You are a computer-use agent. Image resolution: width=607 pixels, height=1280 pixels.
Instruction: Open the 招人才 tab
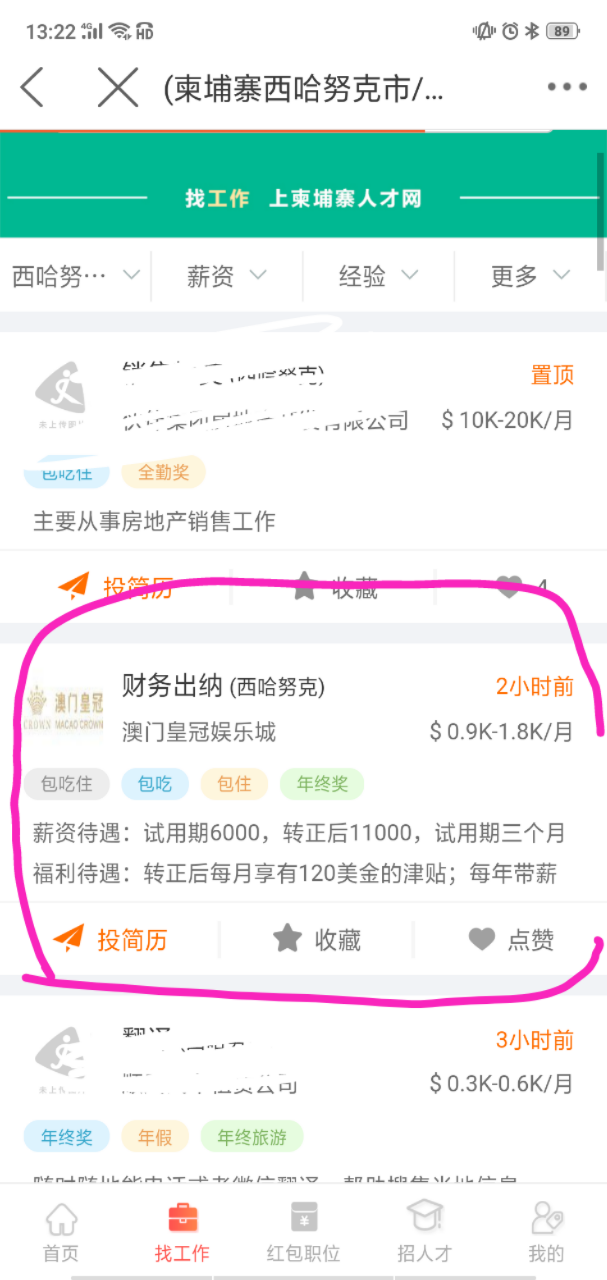tap(424, 1232)
